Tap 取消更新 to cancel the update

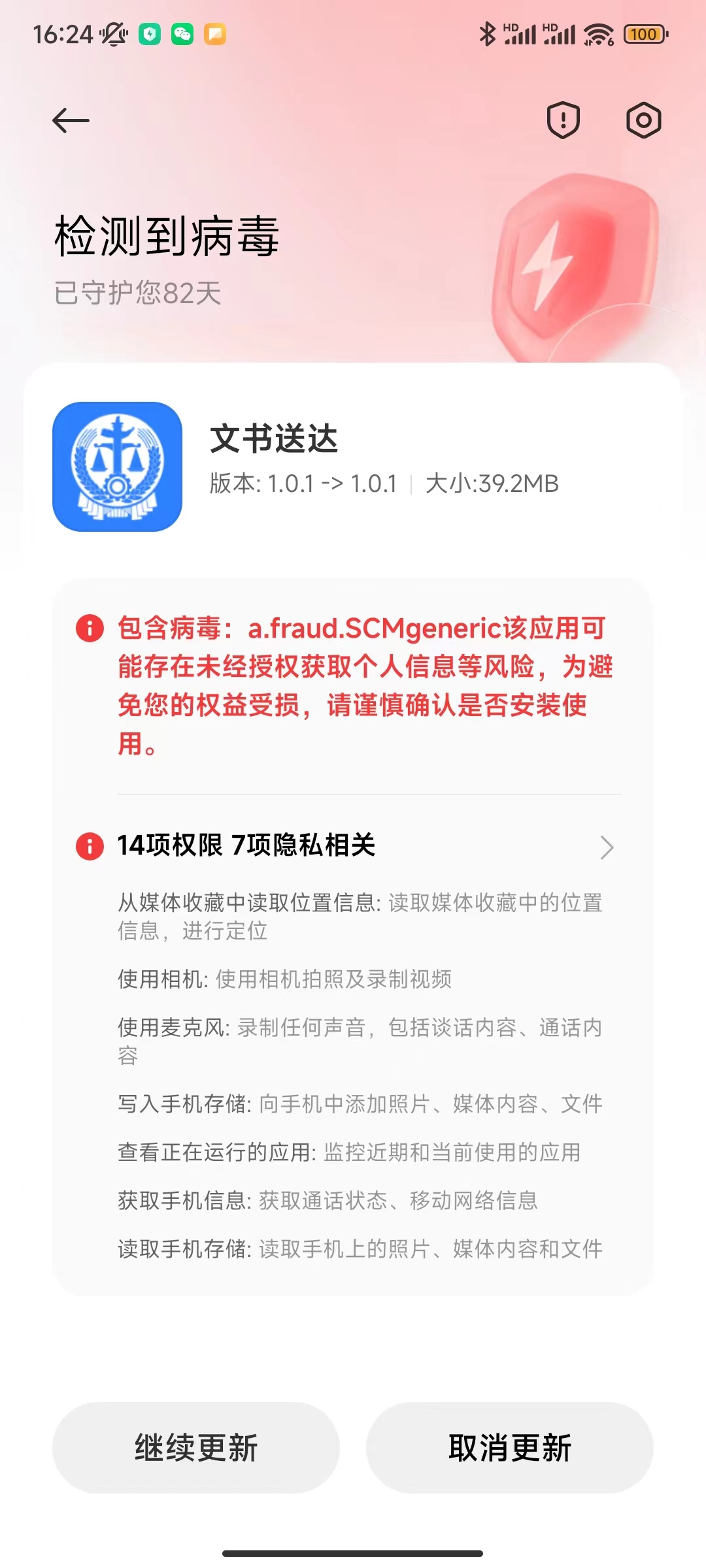510,1448
